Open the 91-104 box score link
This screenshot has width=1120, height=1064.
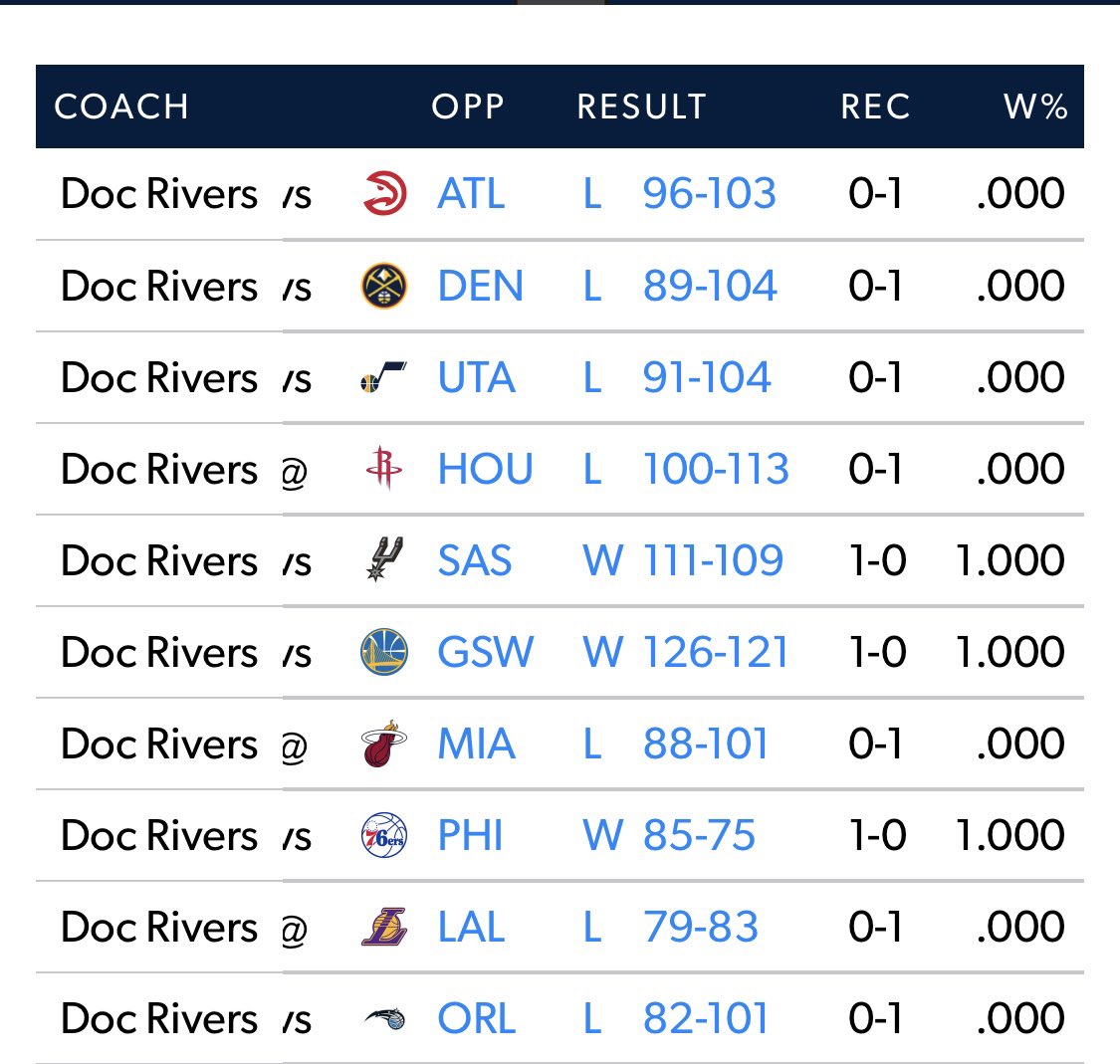coord(707,378)
